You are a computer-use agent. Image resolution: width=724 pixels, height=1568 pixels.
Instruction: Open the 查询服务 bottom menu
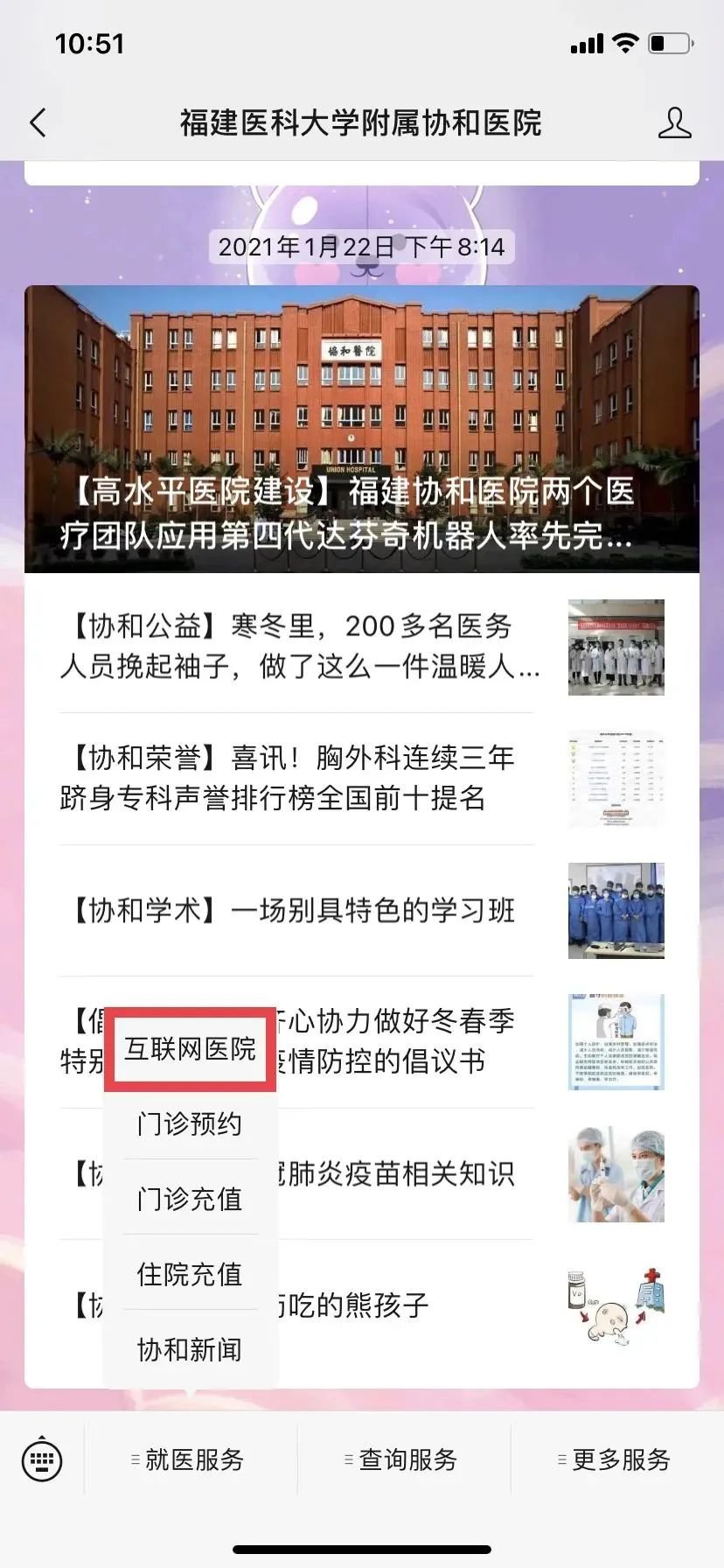click(x=403, y=1459)
